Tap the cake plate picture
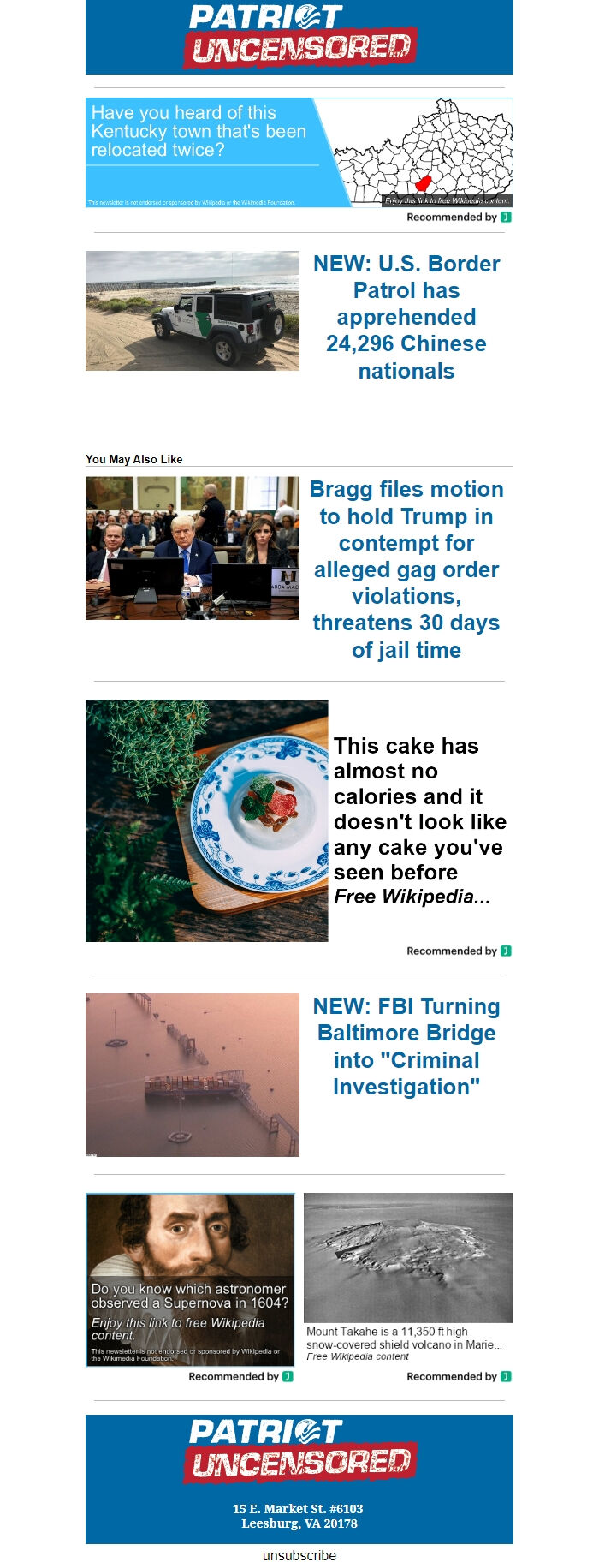 click(206, 820)
